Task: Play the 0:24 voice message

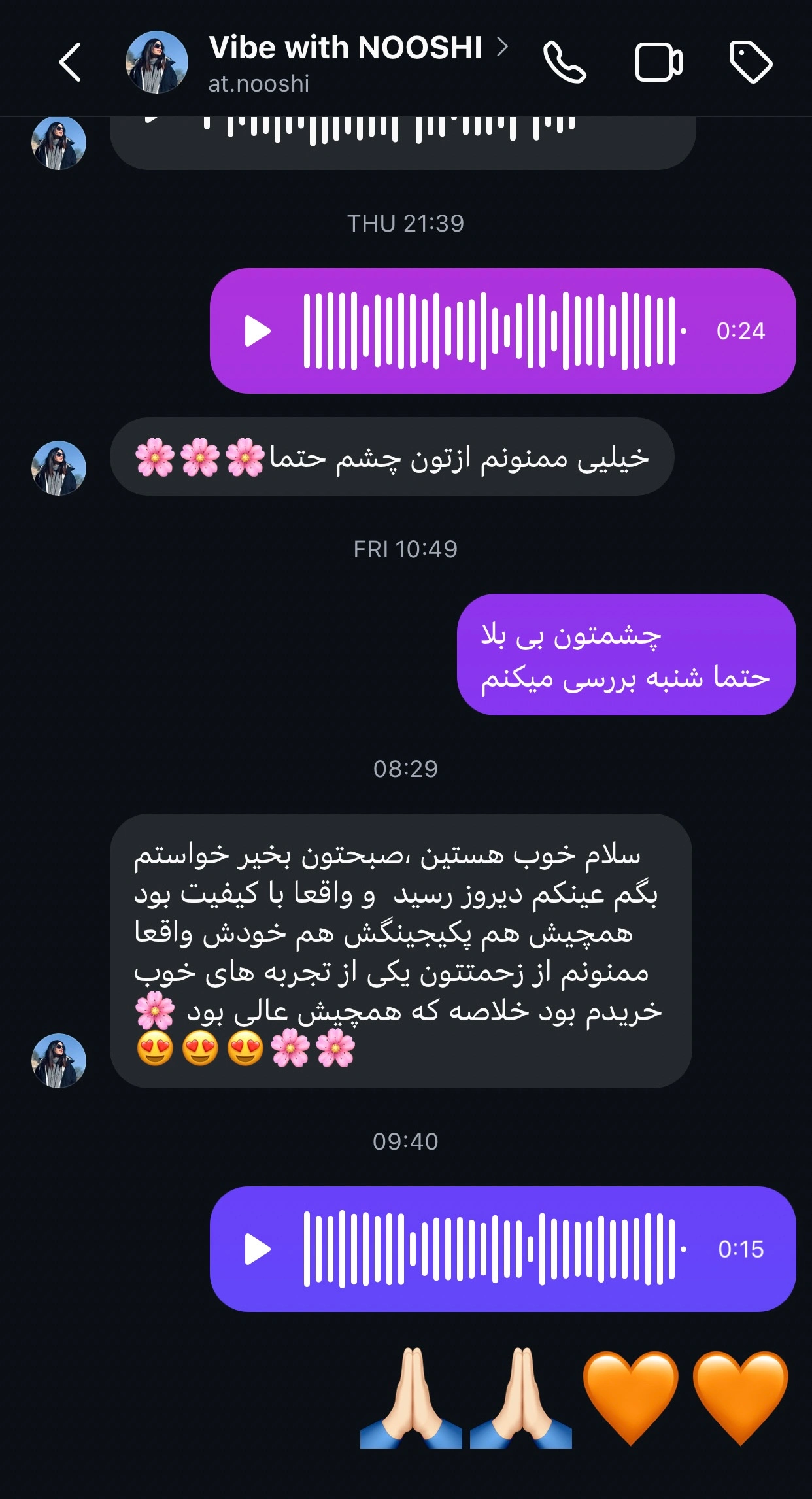Action: pyautogui.click(x=258, y=331)
